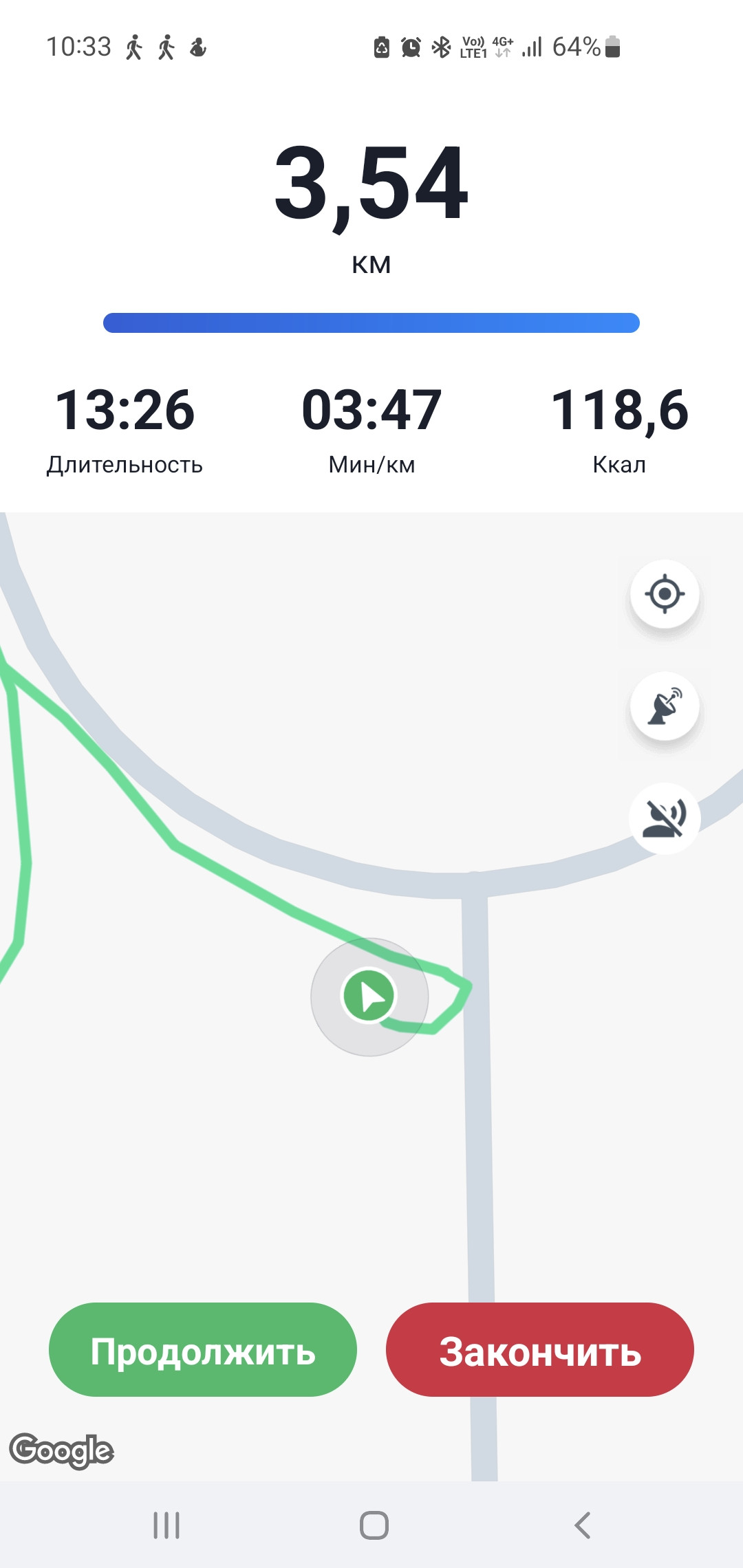Open the GPS satellite signal icon
This screenshot has width=743, height=1568.
pyautogui.click(x=665, y=706)
